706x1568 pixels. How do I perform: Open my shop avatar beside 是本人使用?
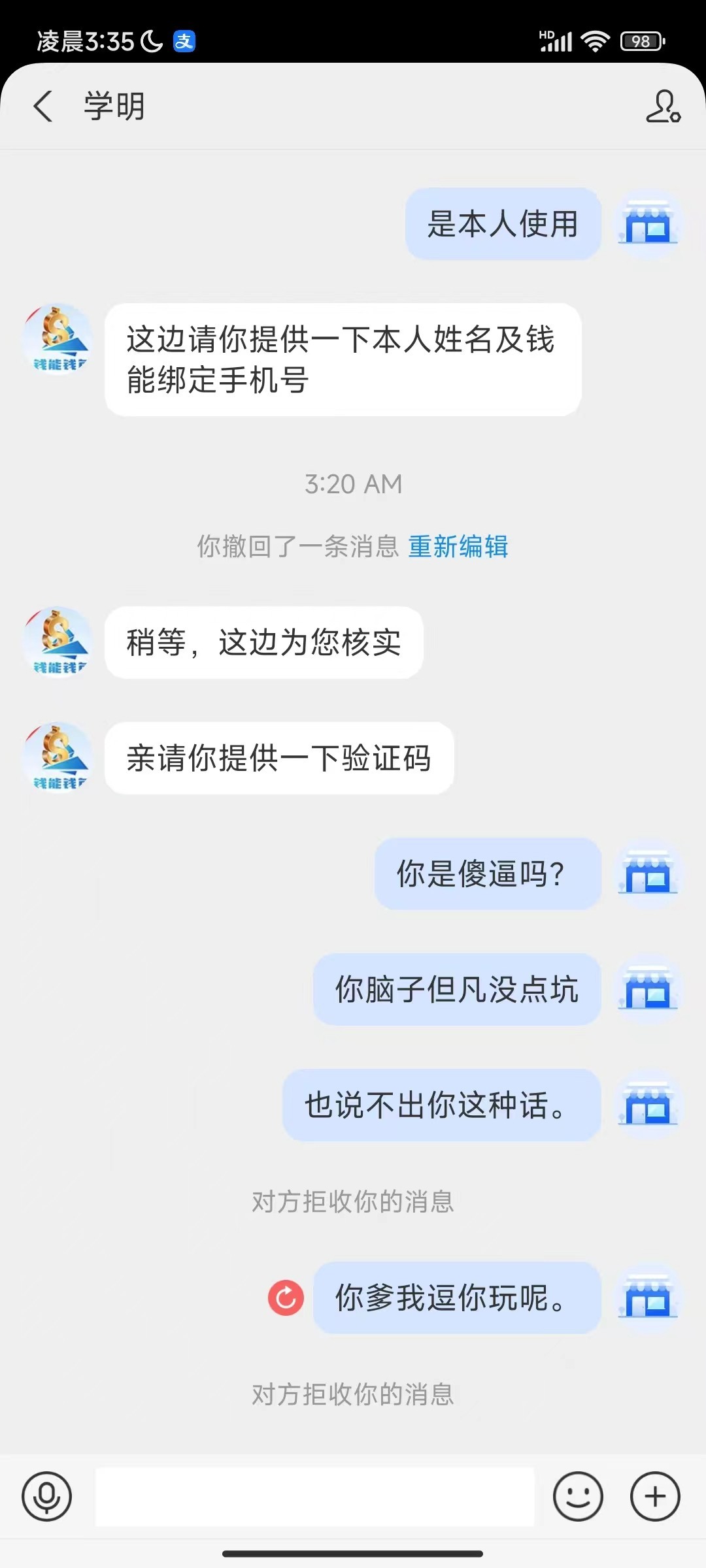tap(647, 224)
